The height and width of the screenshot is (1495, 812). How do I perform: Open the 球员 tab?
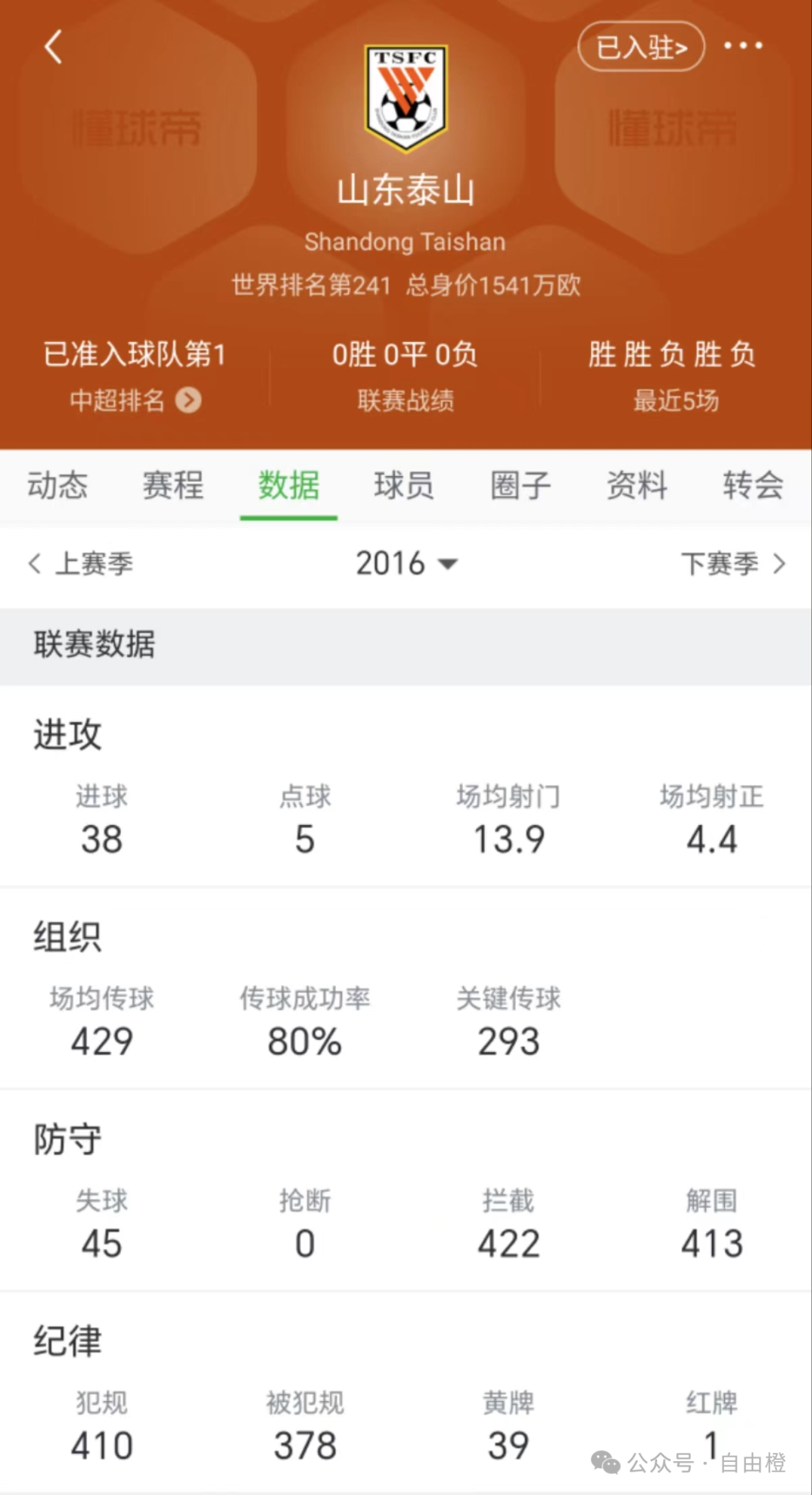(404, 485)
